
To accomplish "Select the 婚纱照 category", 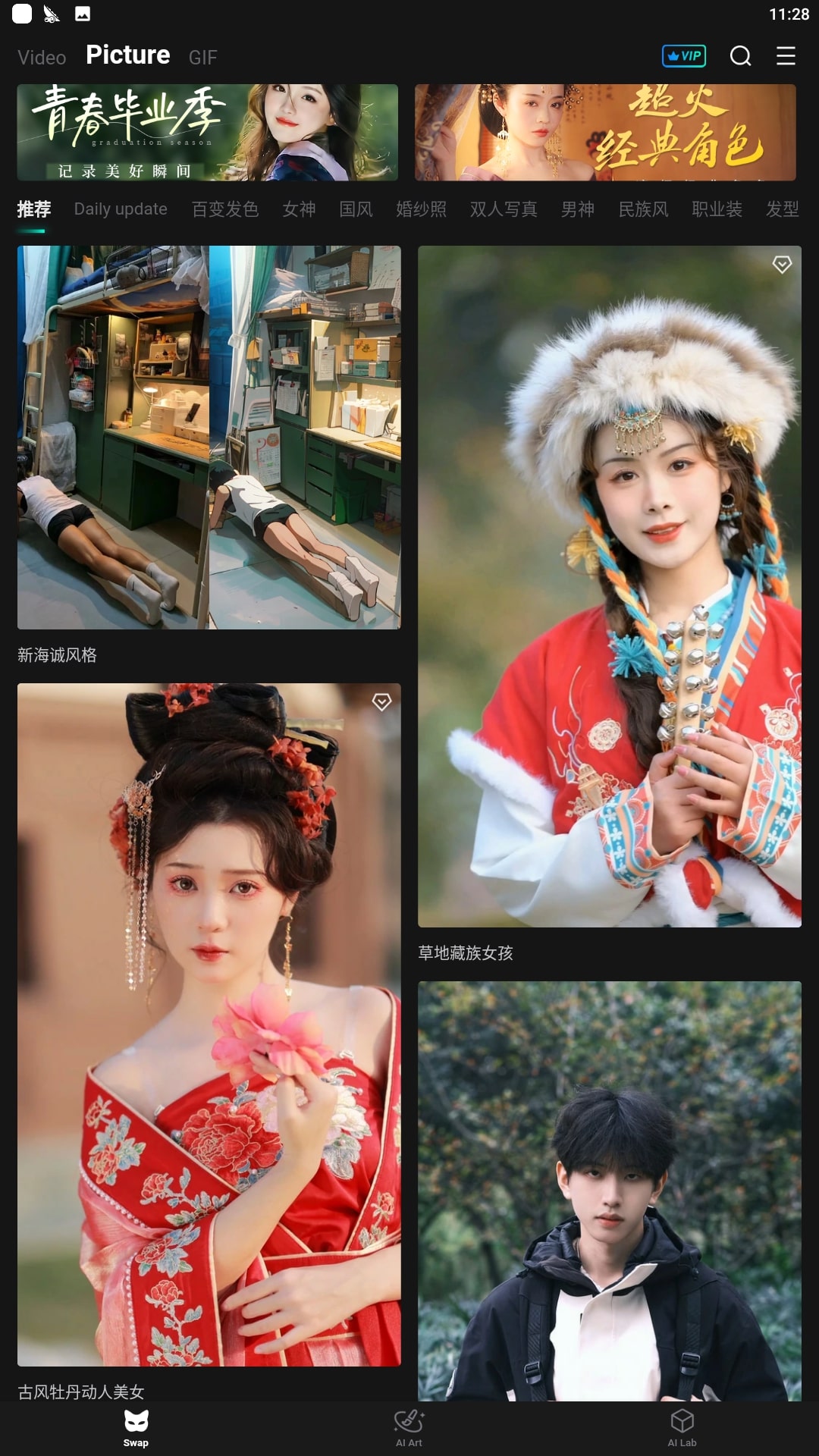I will point(421,209).
